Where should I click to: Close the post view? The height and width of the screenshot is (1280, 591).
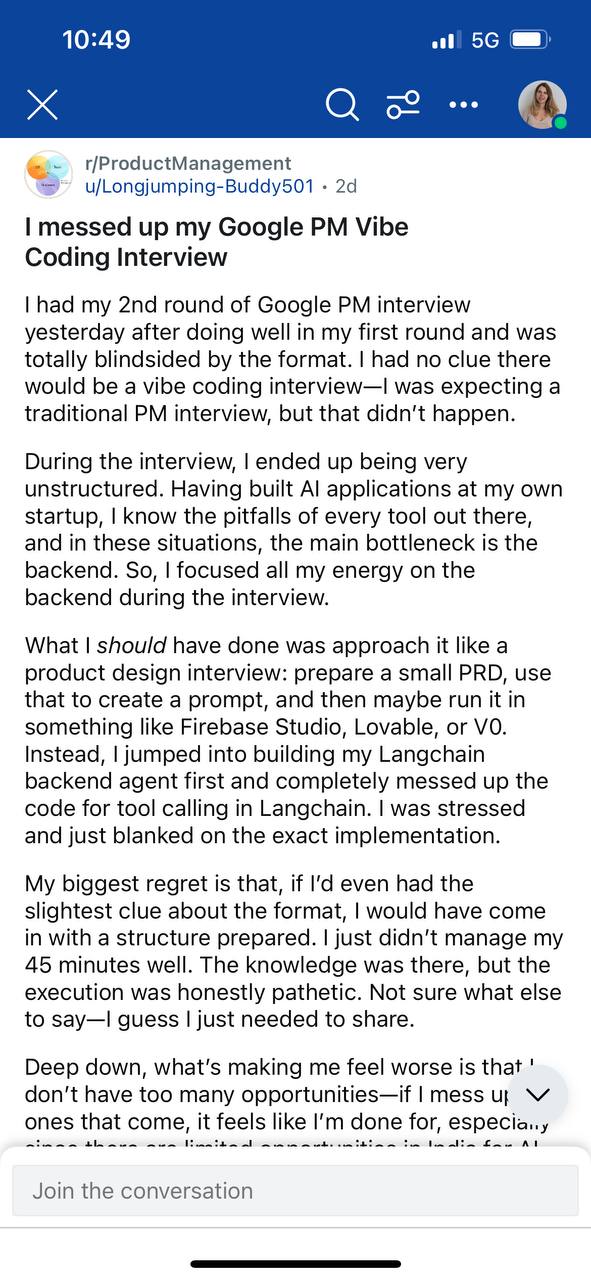tap(42, 104)
